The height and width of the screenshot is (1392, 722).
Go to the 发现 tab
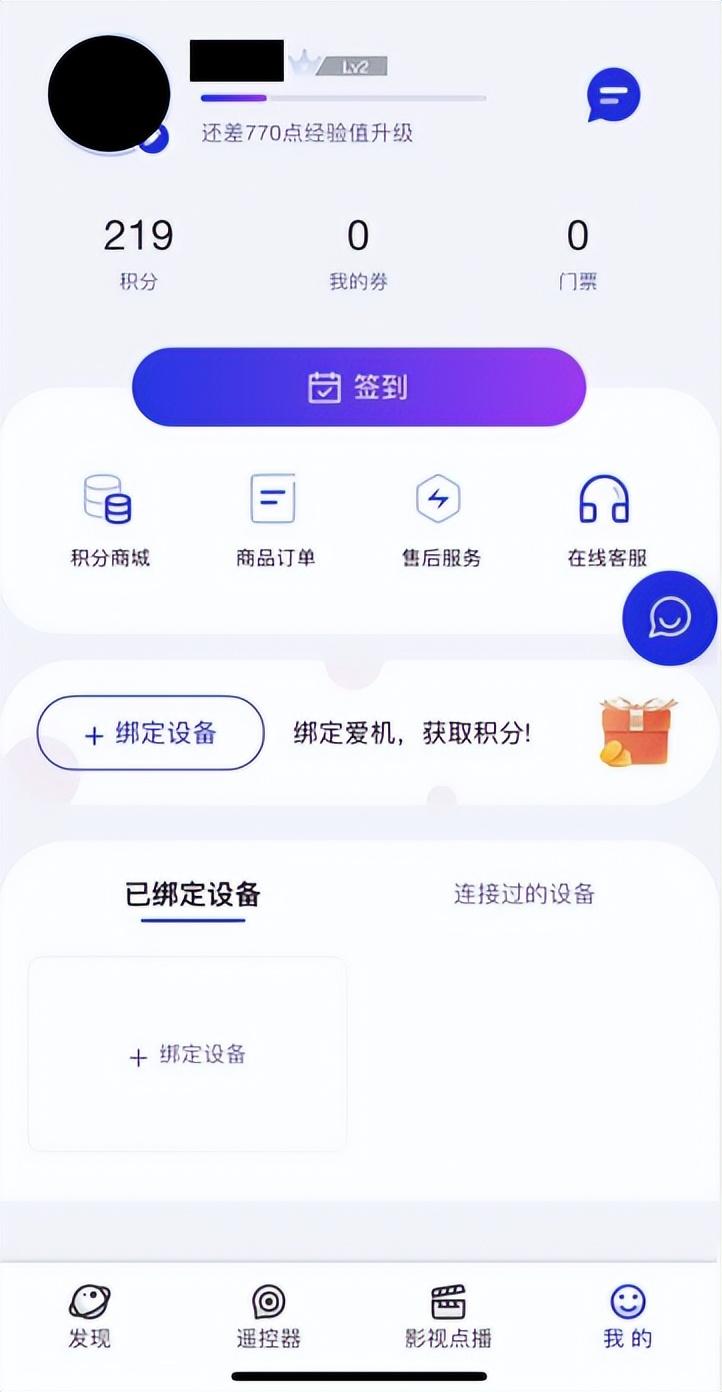point(89,1317)
